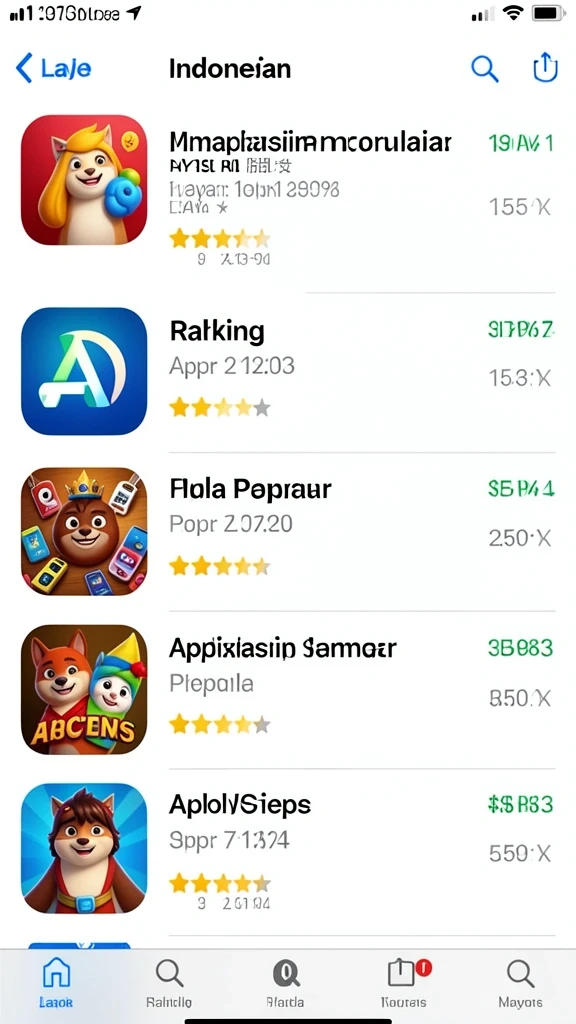Viewport: 576px width, 1024px height.
Task: Switch to the Ralnidlo search tab
Action: pos(169,983)
